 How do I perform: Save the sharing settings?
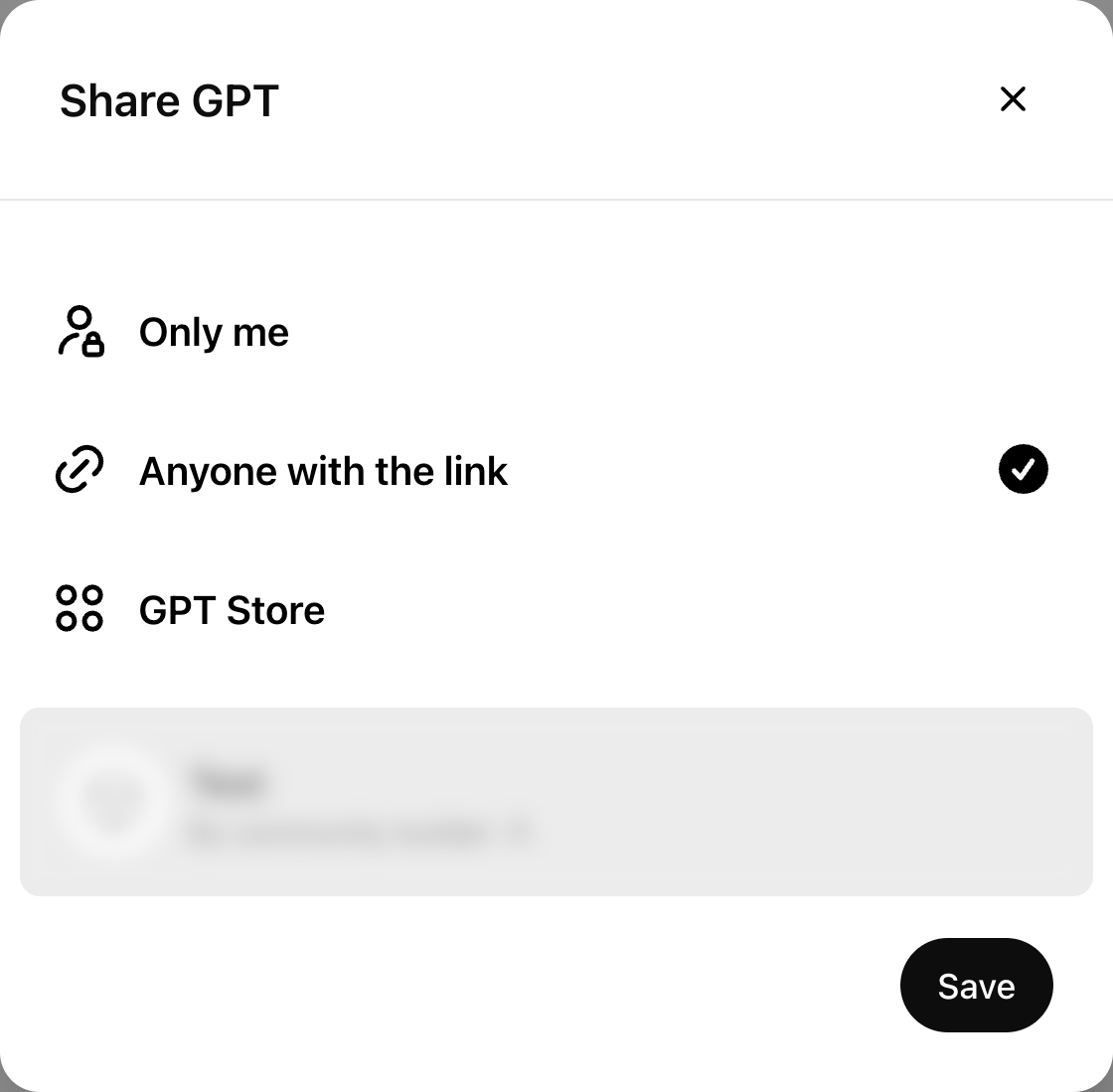(x=976, y=986)
